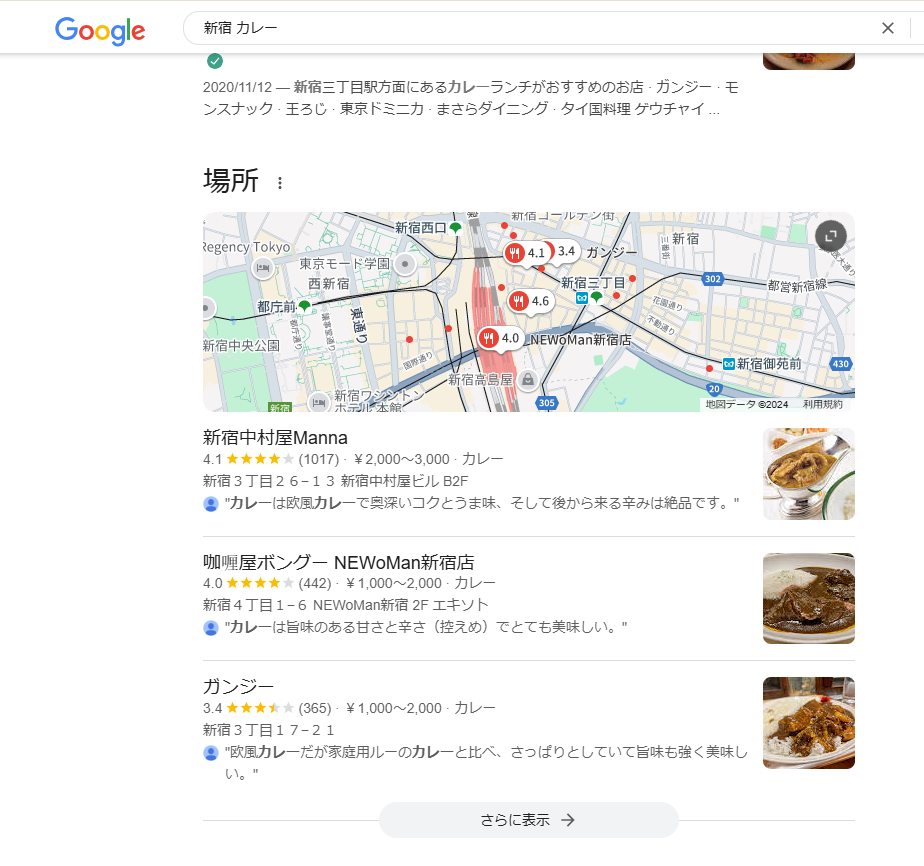View photo of 咖喱屋ボングー curry

click(x=808, y=598)
